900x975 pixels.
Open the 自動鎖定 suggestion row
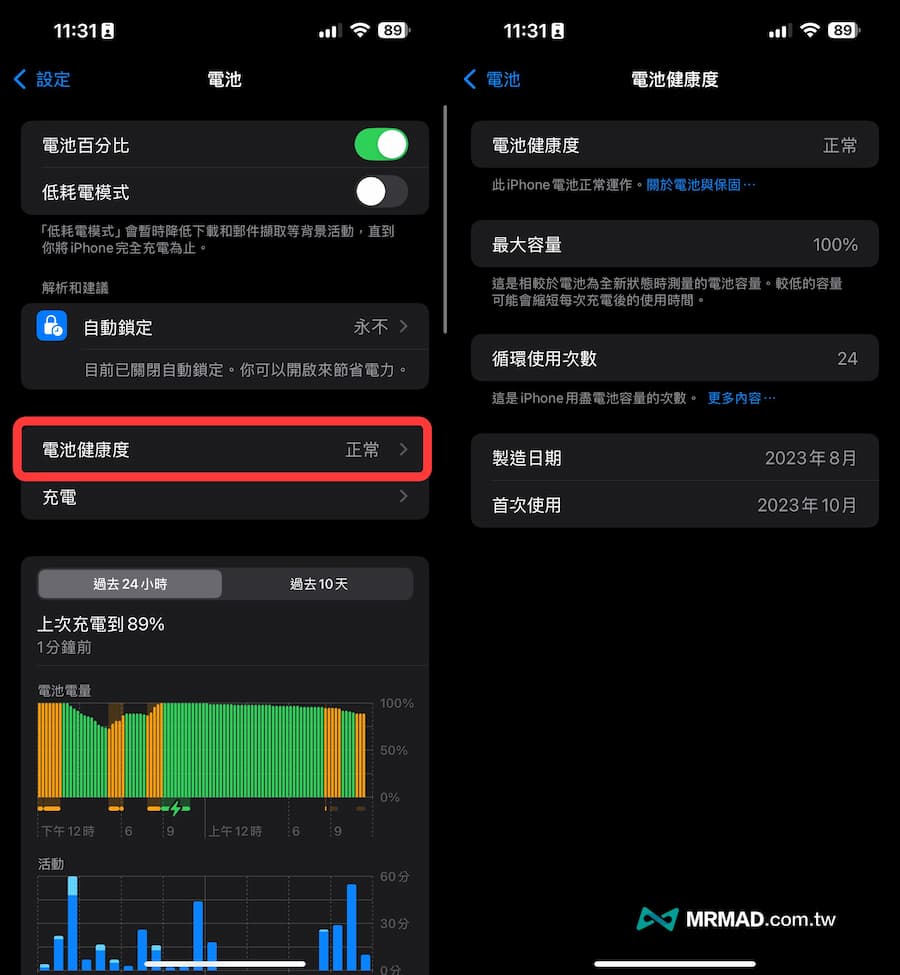click(x=224, y=327)
